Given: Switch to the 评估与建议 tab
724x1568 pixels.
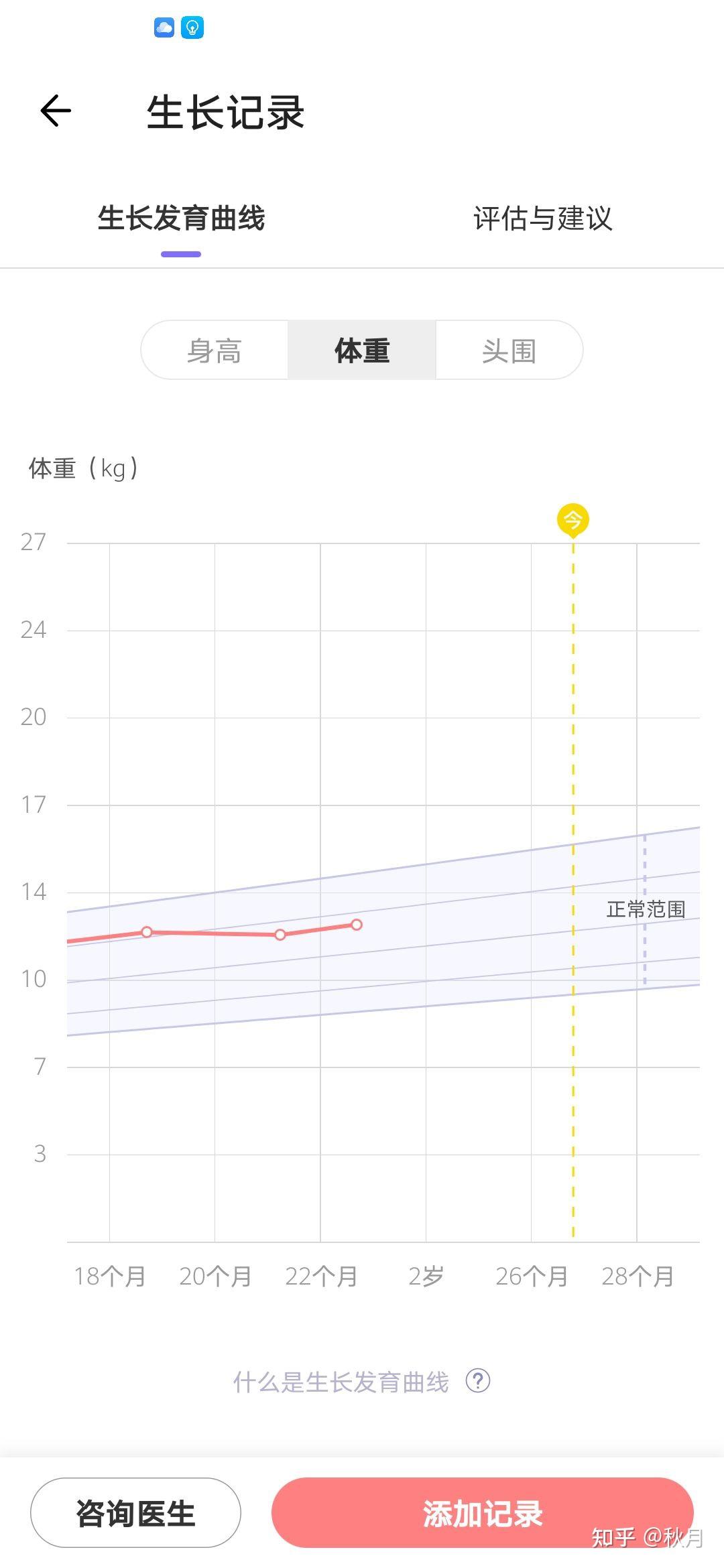Looking at the screenshot, I should tap(543, 218).
